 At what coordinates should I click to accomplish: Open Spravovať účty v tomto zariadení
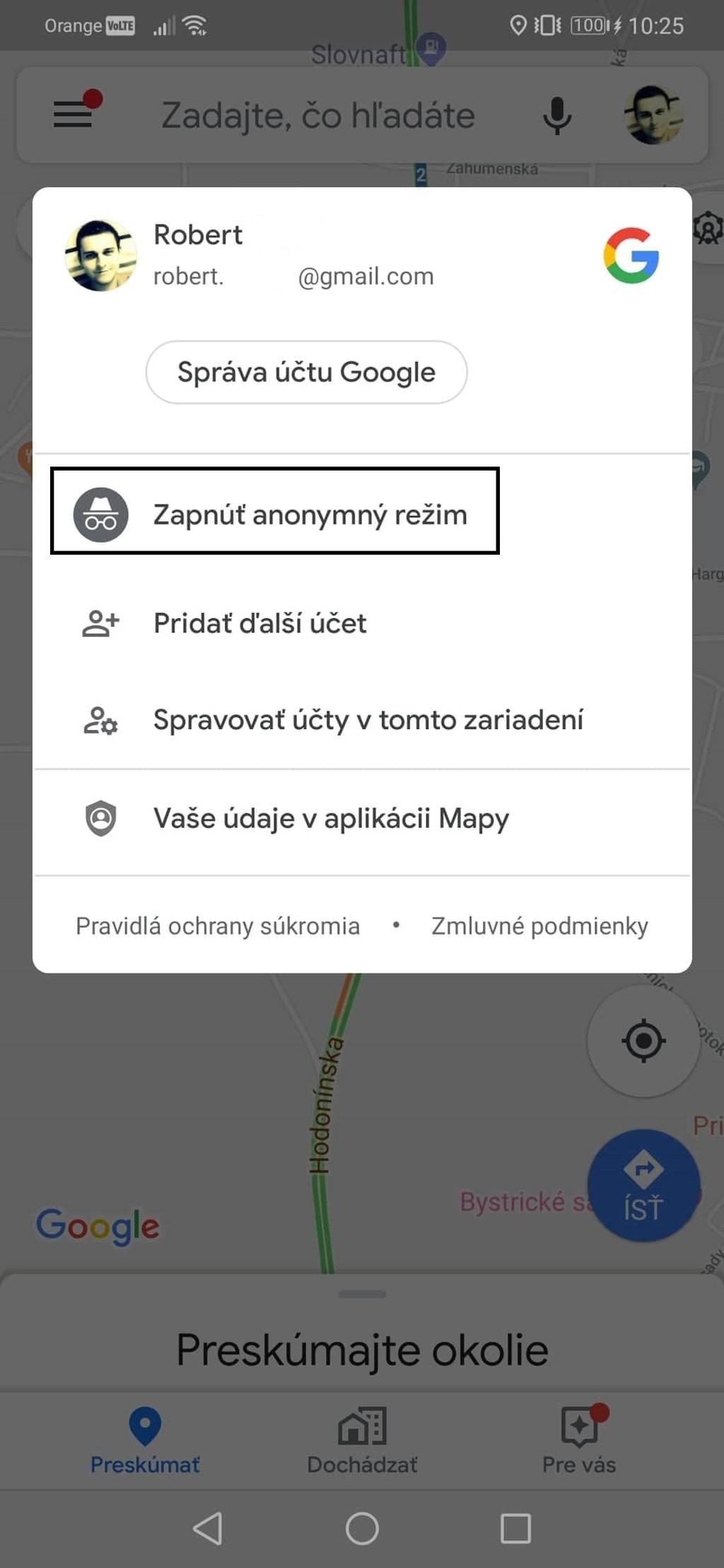pyautogui.click(x=368, y=720)
